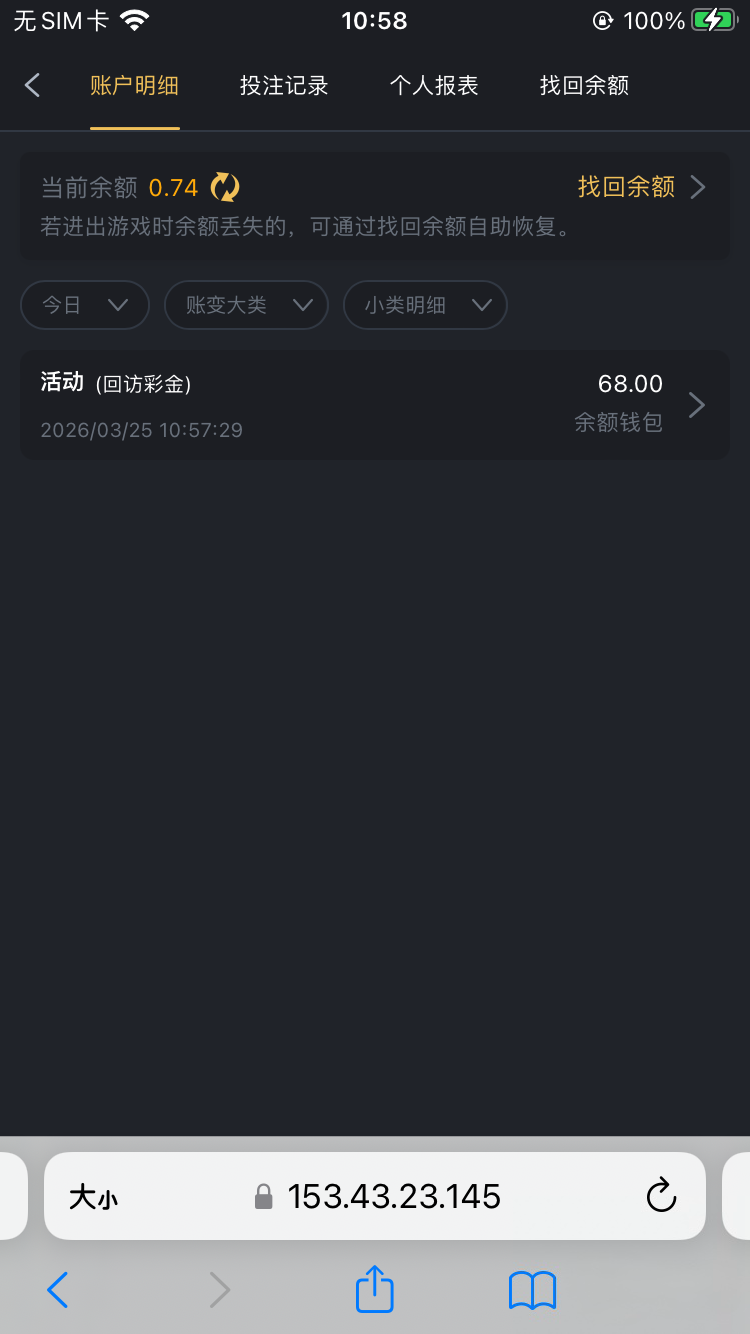Refresh the current balance
750x1334 pixels.
point(225,187)
